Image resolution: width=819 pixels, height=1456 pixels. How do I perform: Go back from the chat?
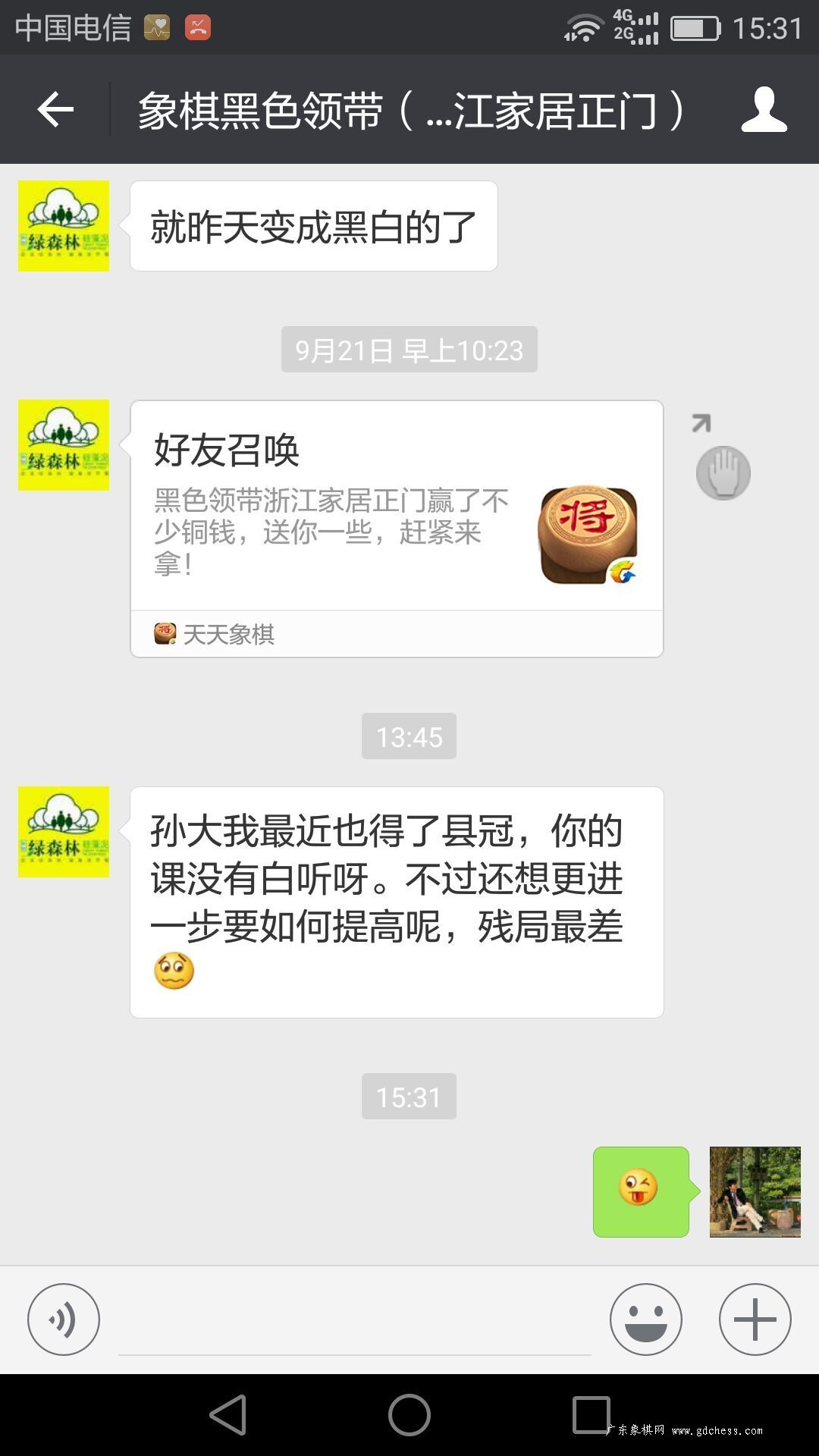(x=55, y=110)
